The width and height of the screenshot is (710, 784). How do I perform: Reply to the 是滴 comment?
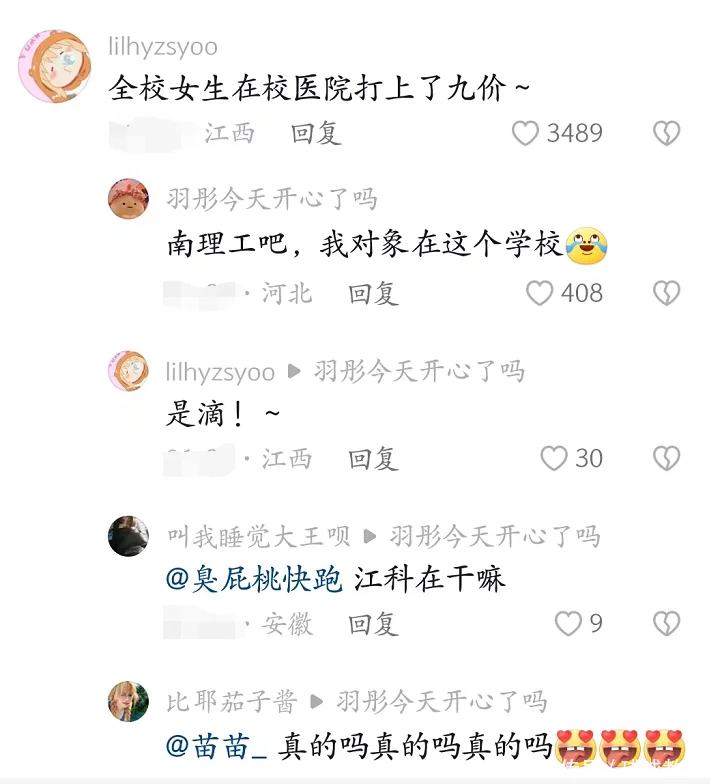[x=373, y=459]
